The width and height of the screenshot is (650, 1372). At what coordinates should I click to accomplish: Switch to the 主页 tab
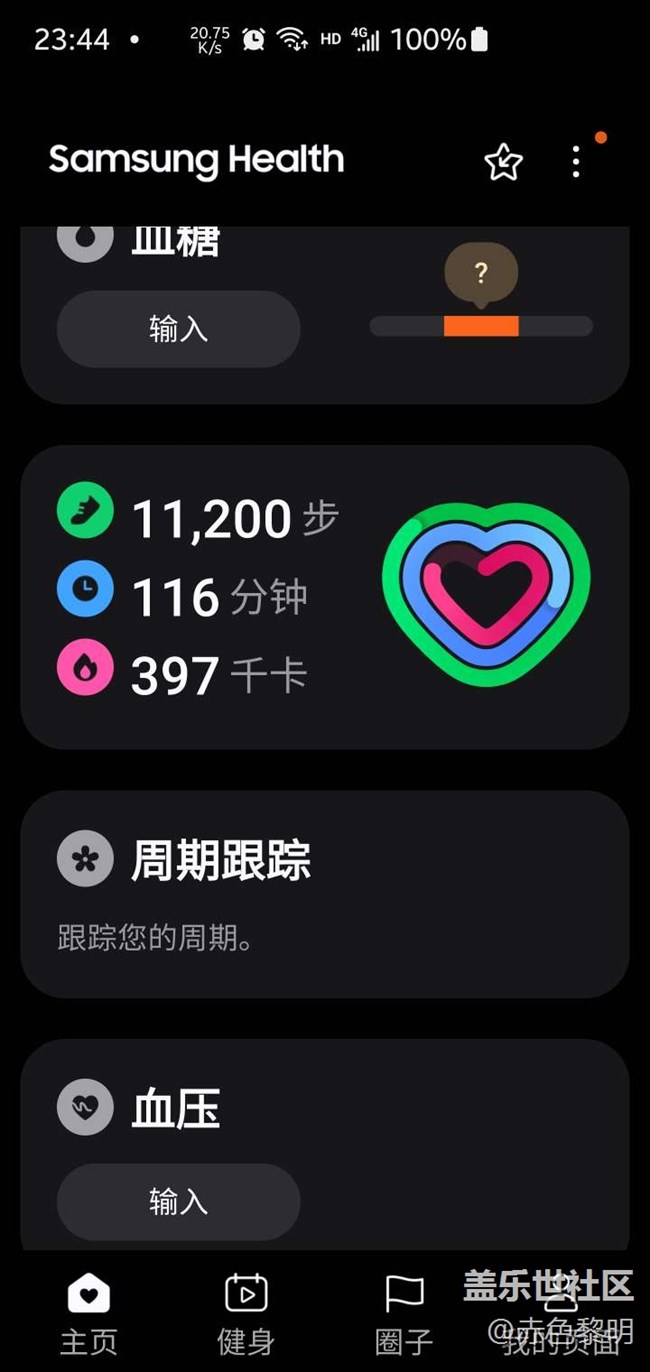[89, 1313]
